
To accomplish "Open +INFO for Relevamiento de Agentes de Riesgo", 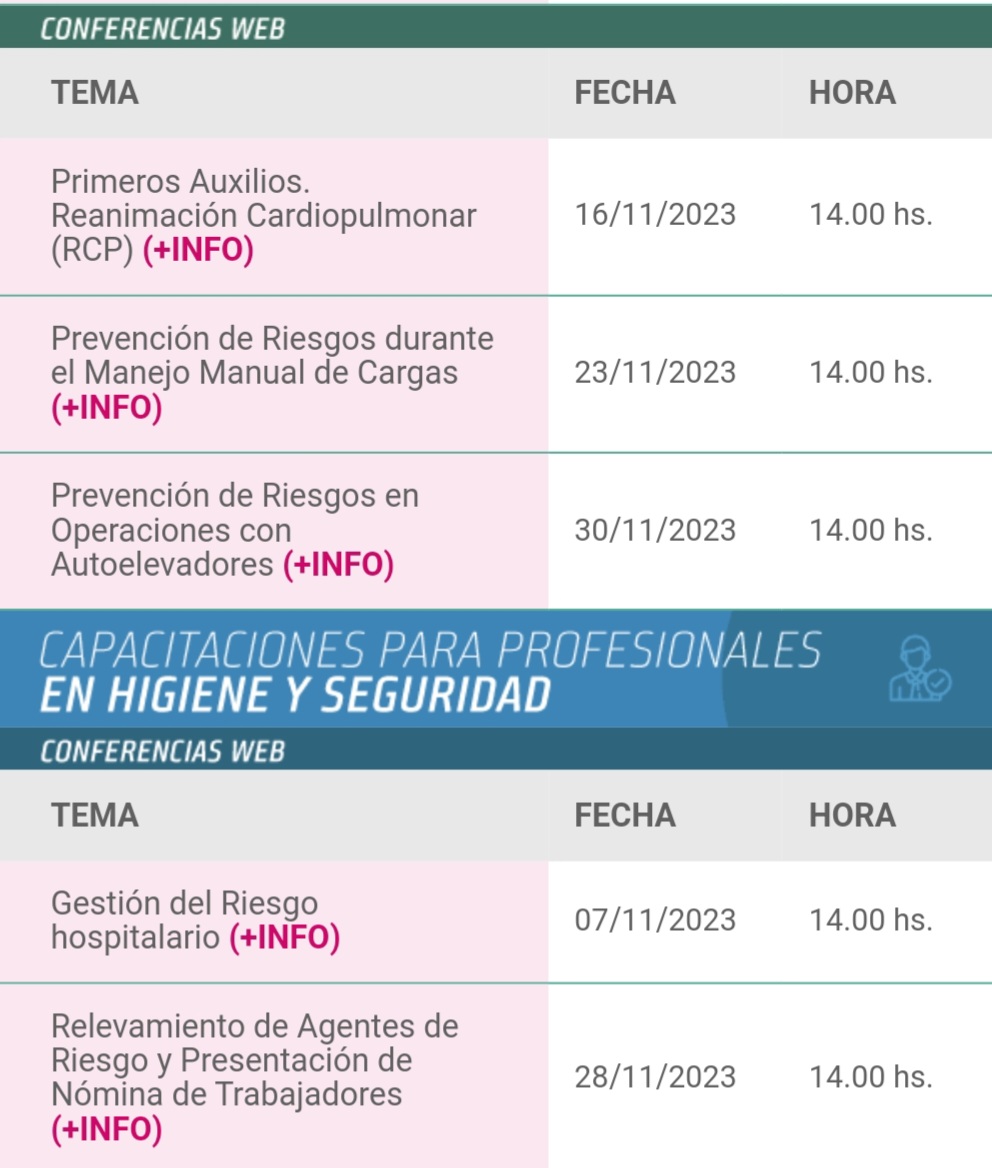I will (x=106, y=1130).
